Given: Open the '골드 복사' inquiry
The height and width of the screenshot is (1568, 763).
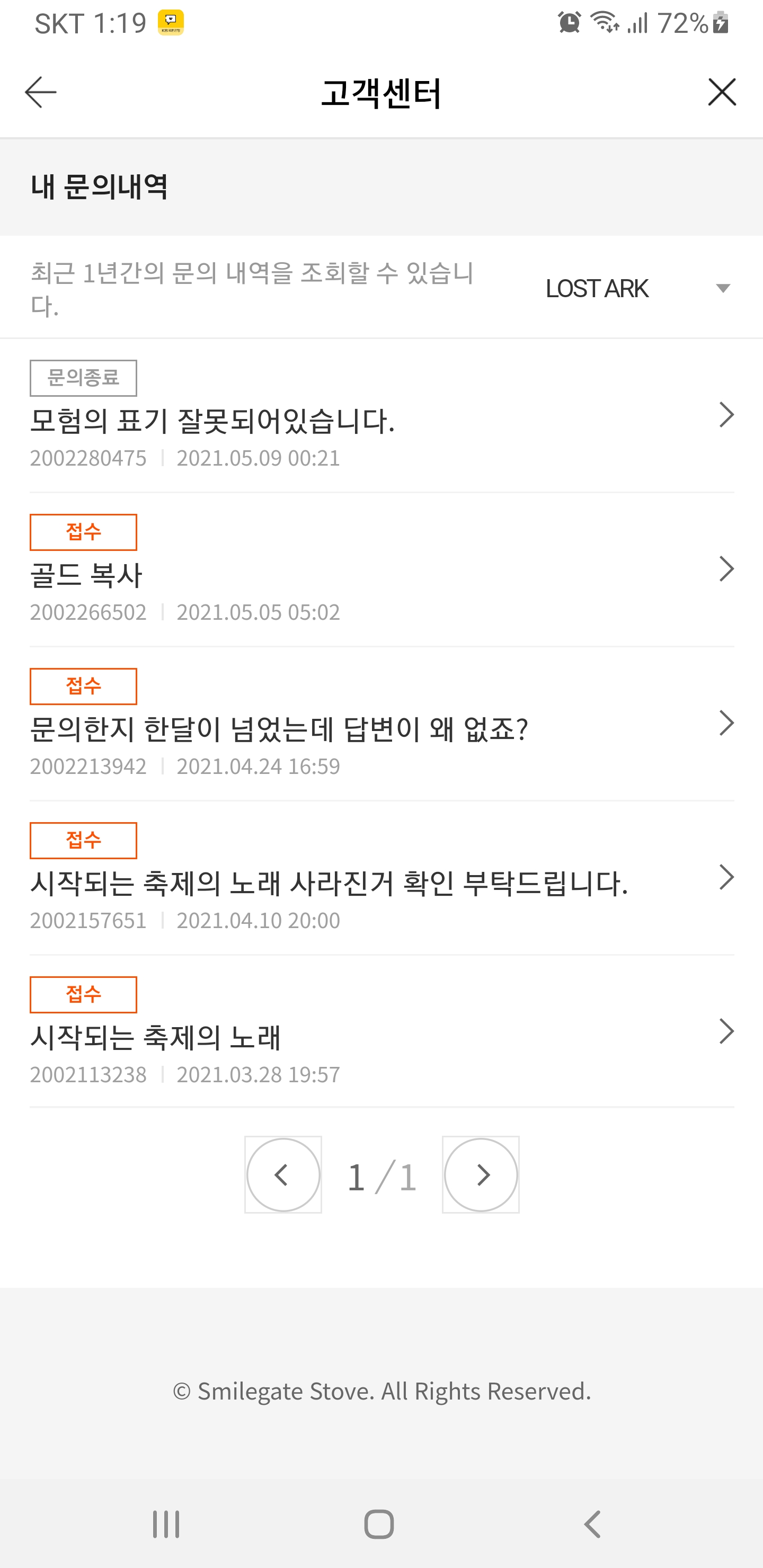Looking at the screenshot, I should click(x=381, y=574).
